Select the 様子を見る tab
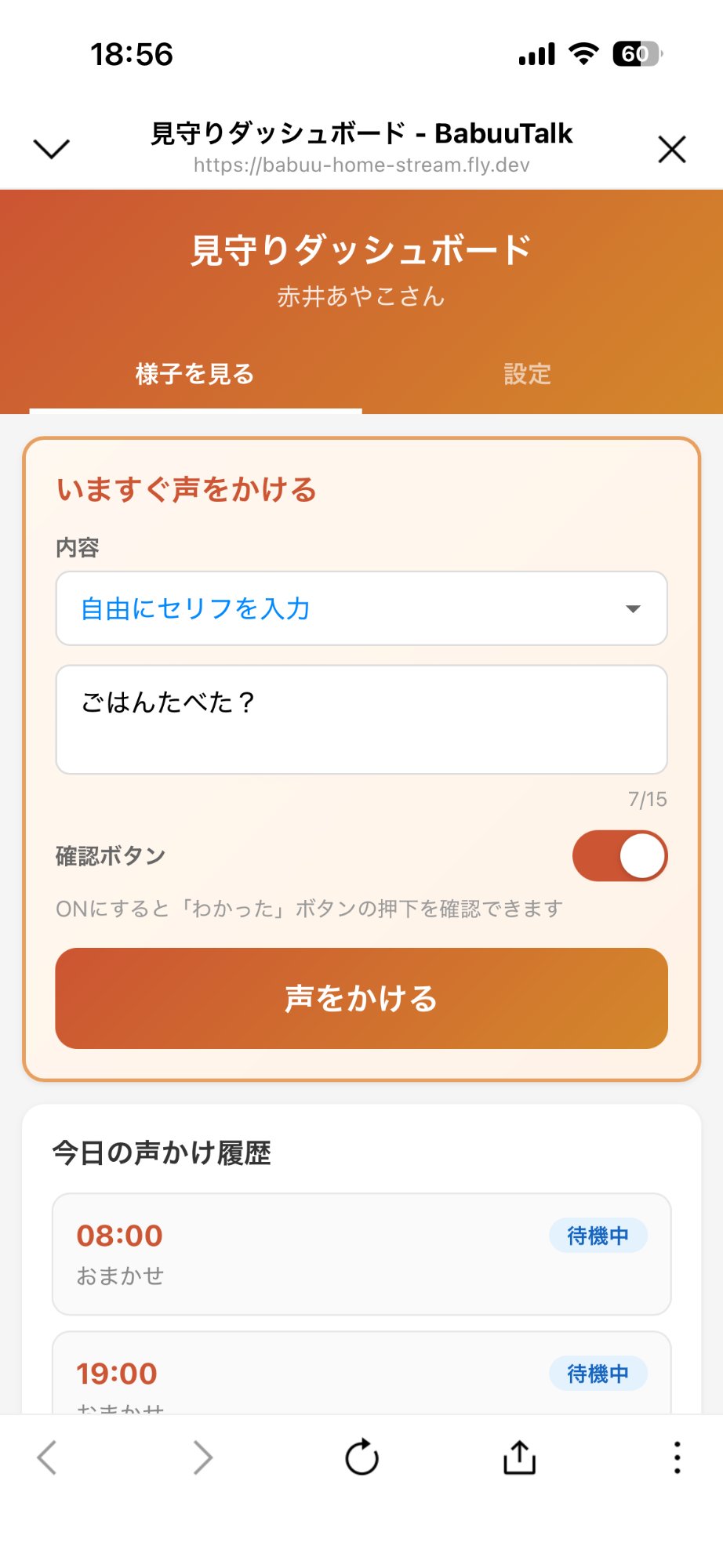The width and height of the screenshot is (723, 1568). 194,375
